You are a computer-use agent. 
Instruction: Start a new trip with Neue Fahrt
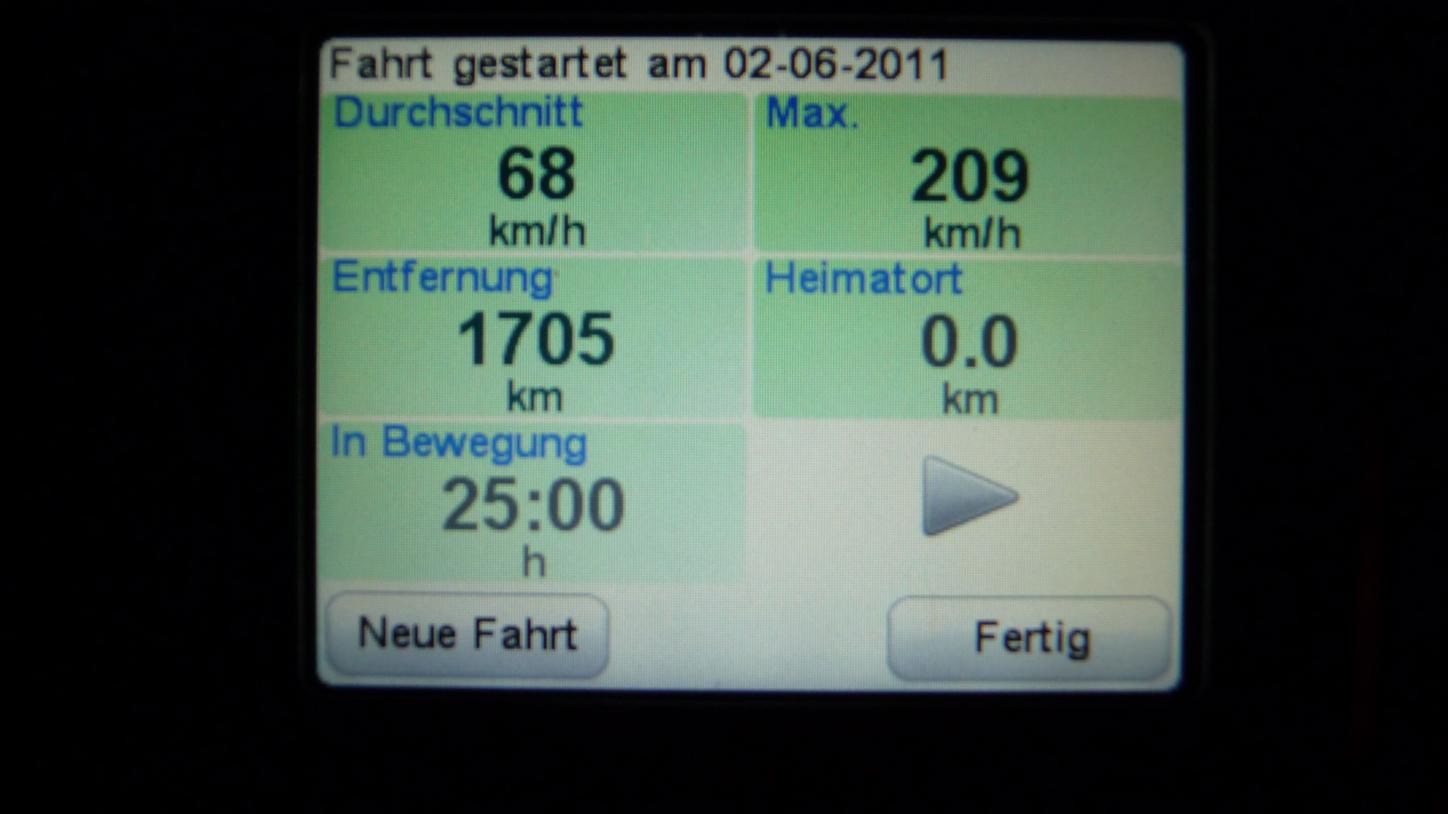click(467, 635)
